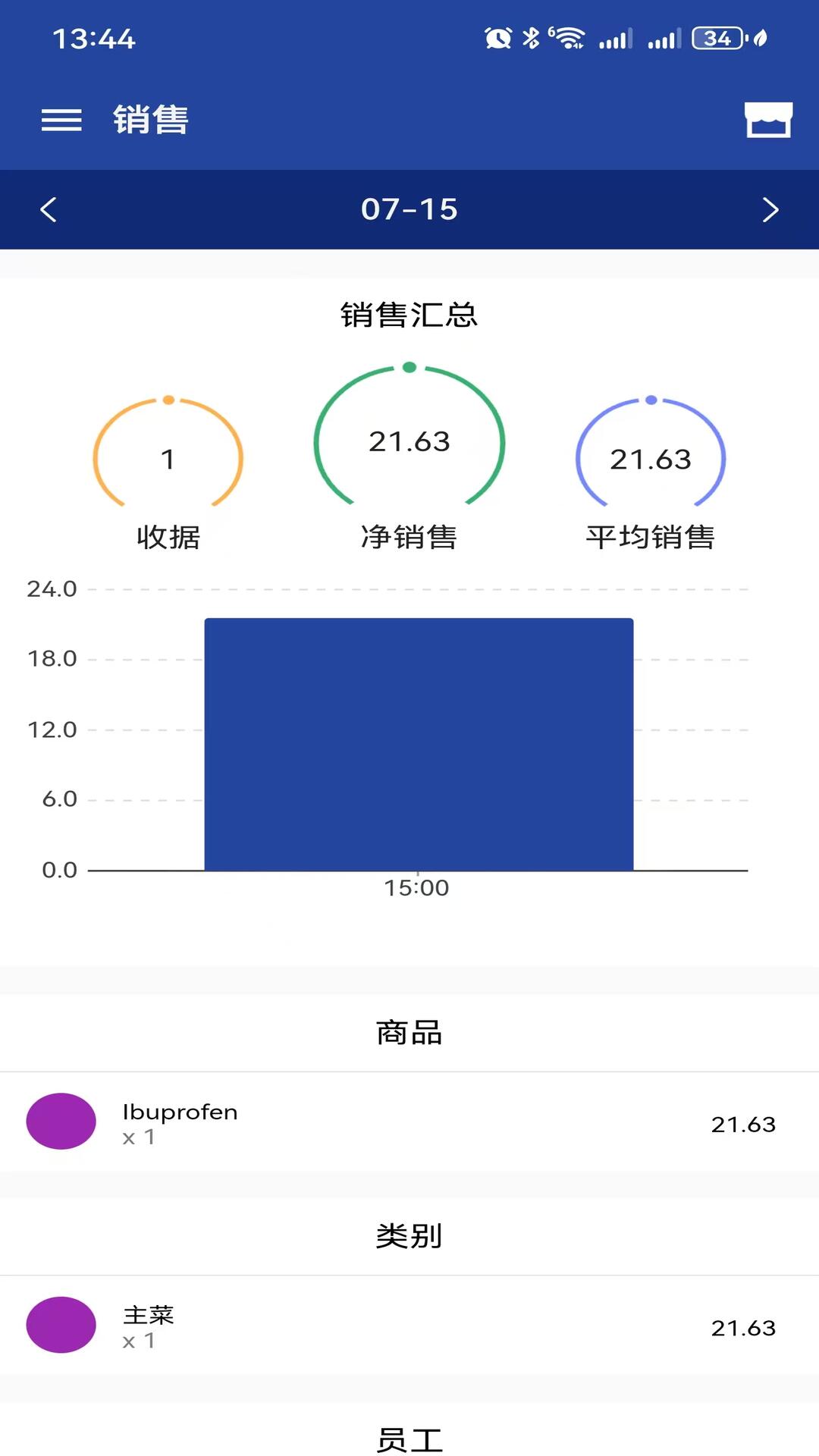Tap the purple Ibuprofen item icon

(x=61, y=1122)
